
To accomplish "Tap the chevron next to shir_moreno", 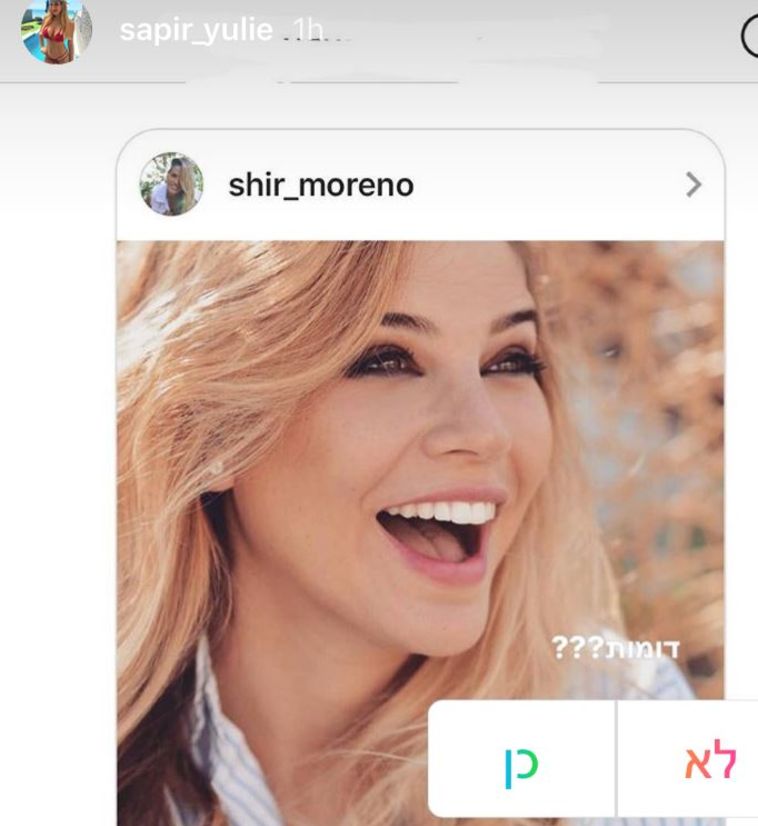I will [693, 185].
